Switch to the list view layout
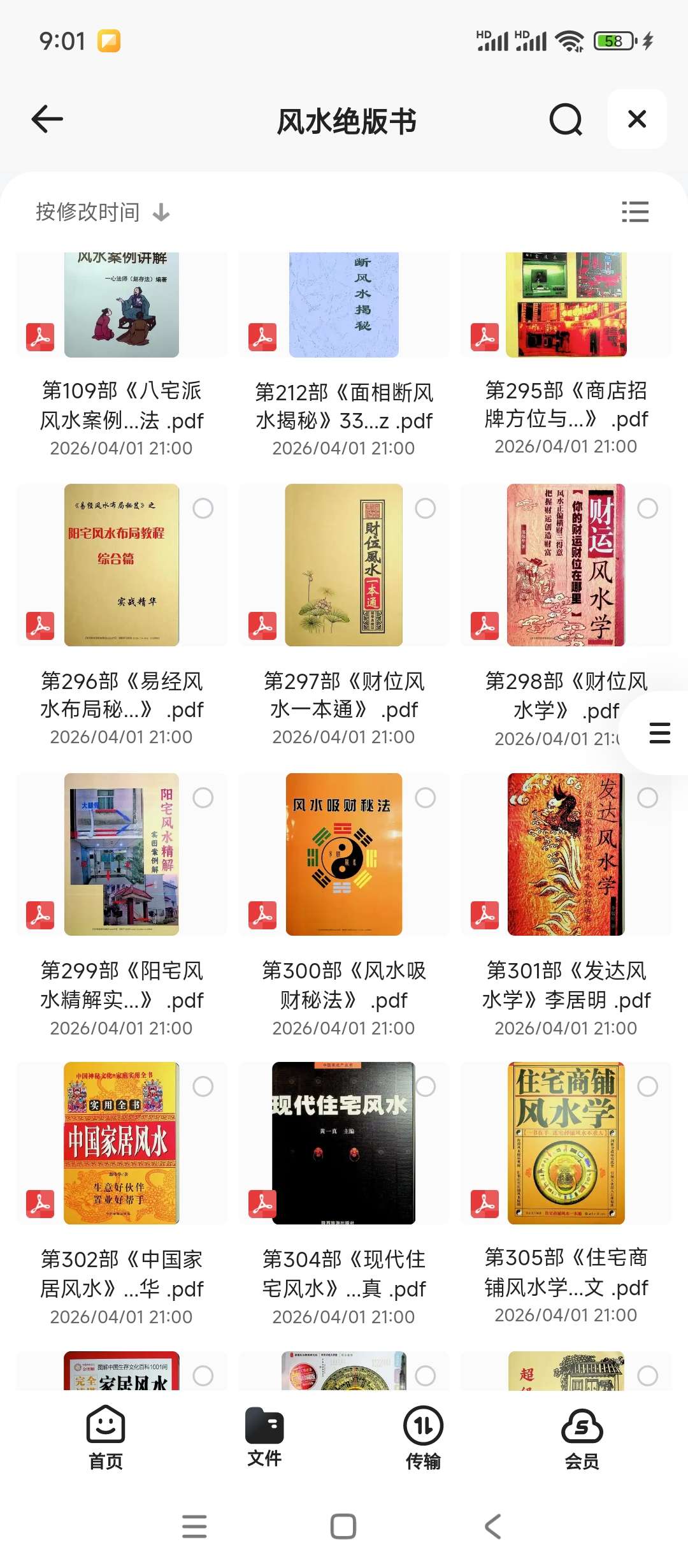The width and height of the screenshot is (688, 1568). tap(635, 212)
